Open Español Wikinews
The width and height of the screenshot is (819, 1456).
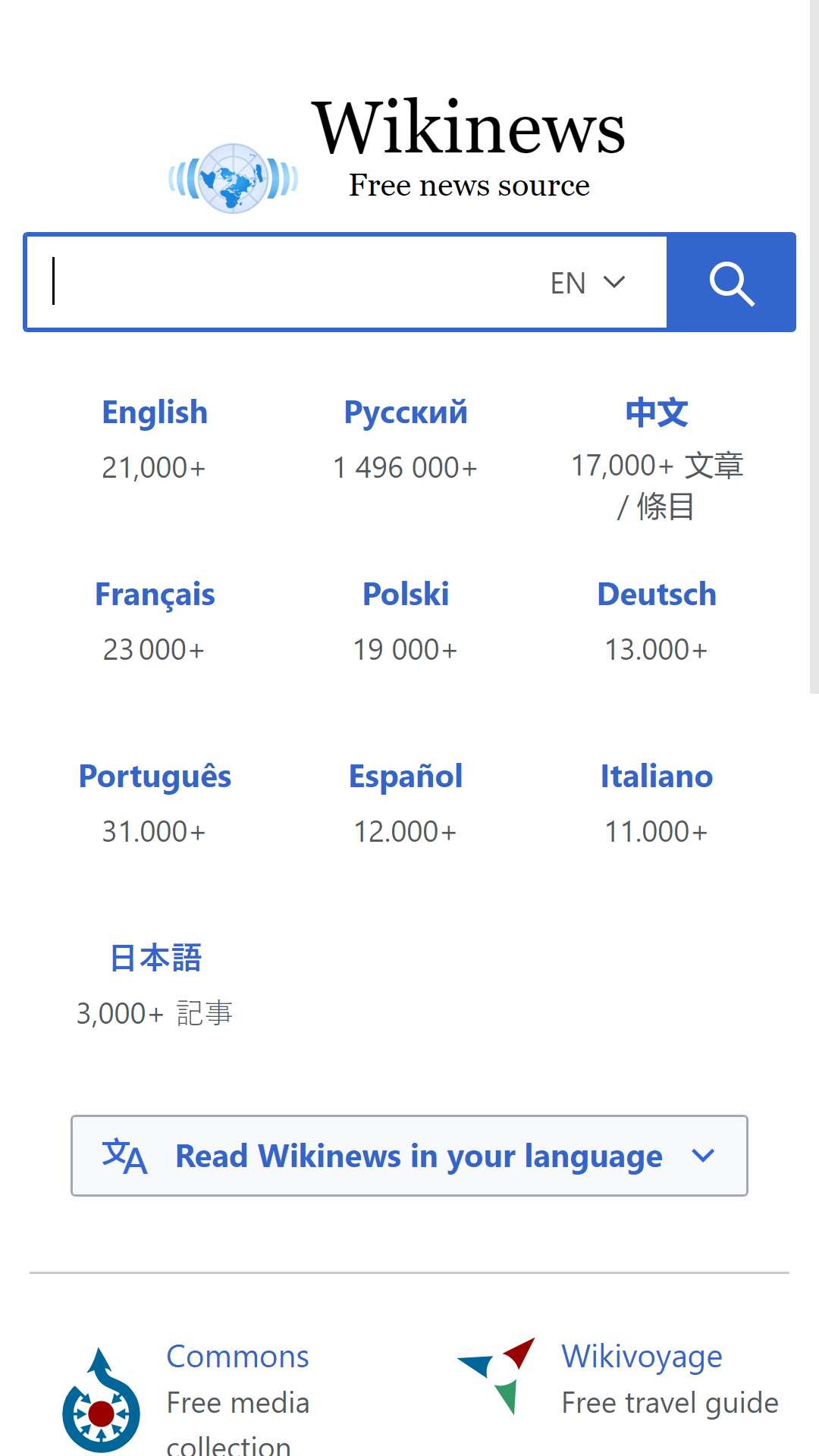406,777
